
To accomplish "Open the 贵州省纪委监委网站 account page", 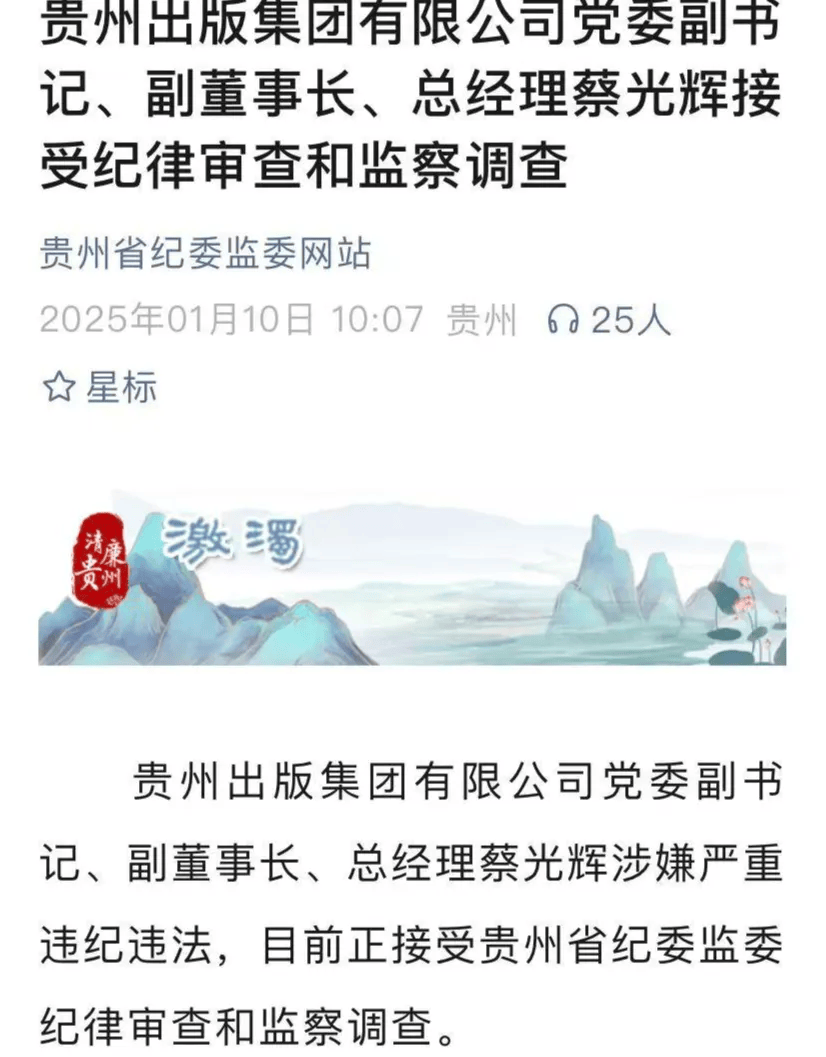I will coord(205,254).
